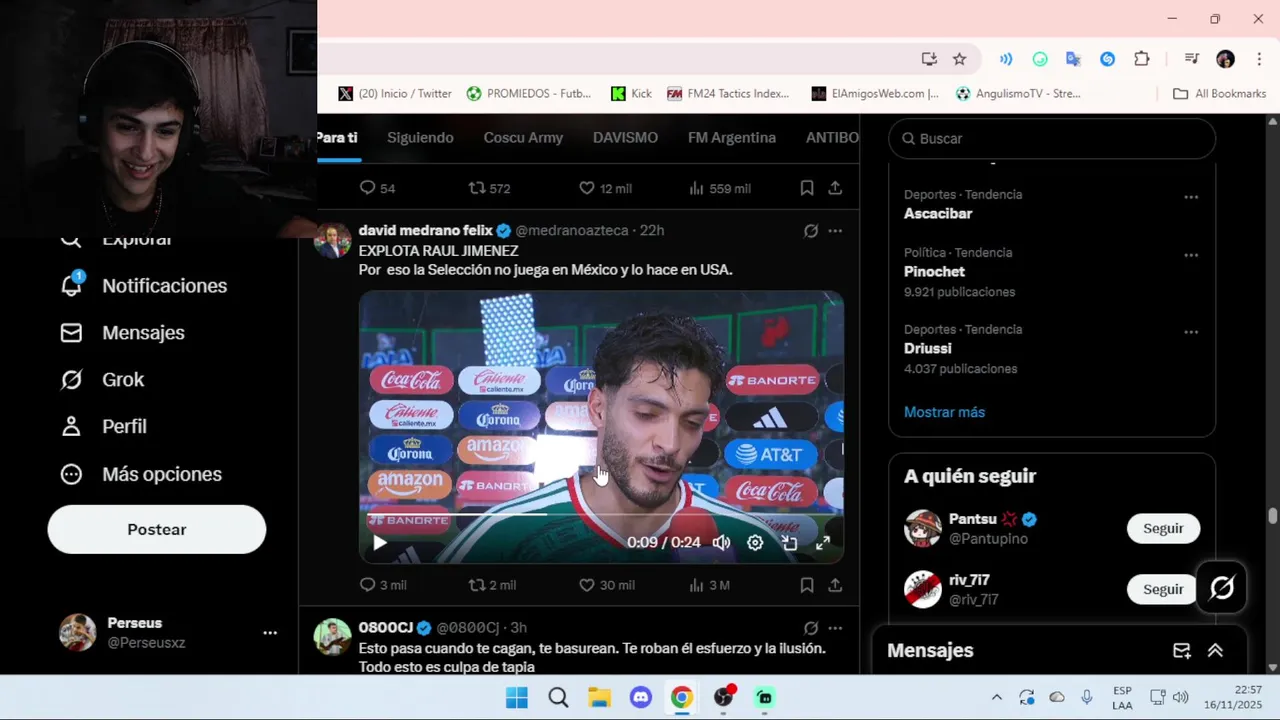1280x720 pixels.
Task: Switch to the Siguiendo tab
Action: 420,138
